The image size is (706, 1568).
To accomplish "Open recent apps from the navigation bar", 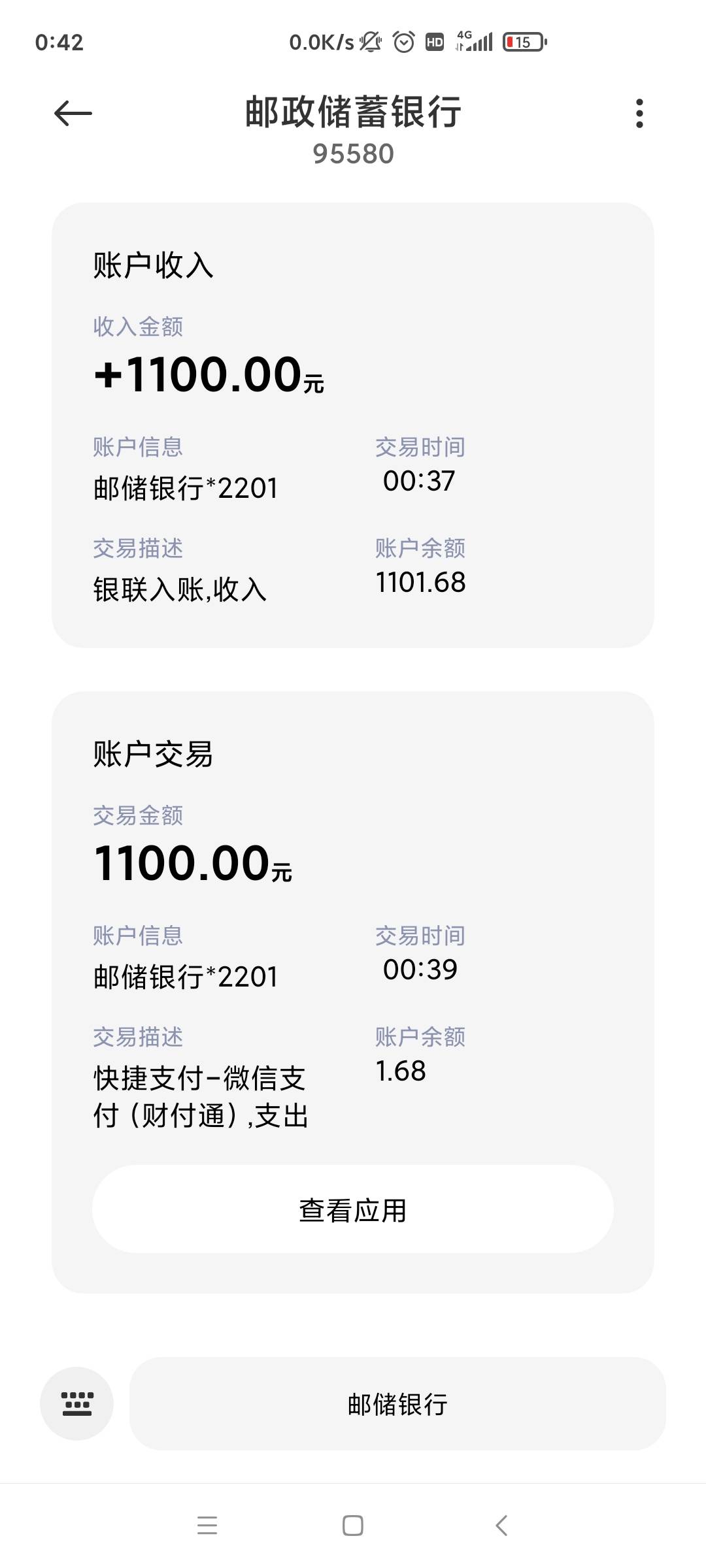I will [207, 1526].
